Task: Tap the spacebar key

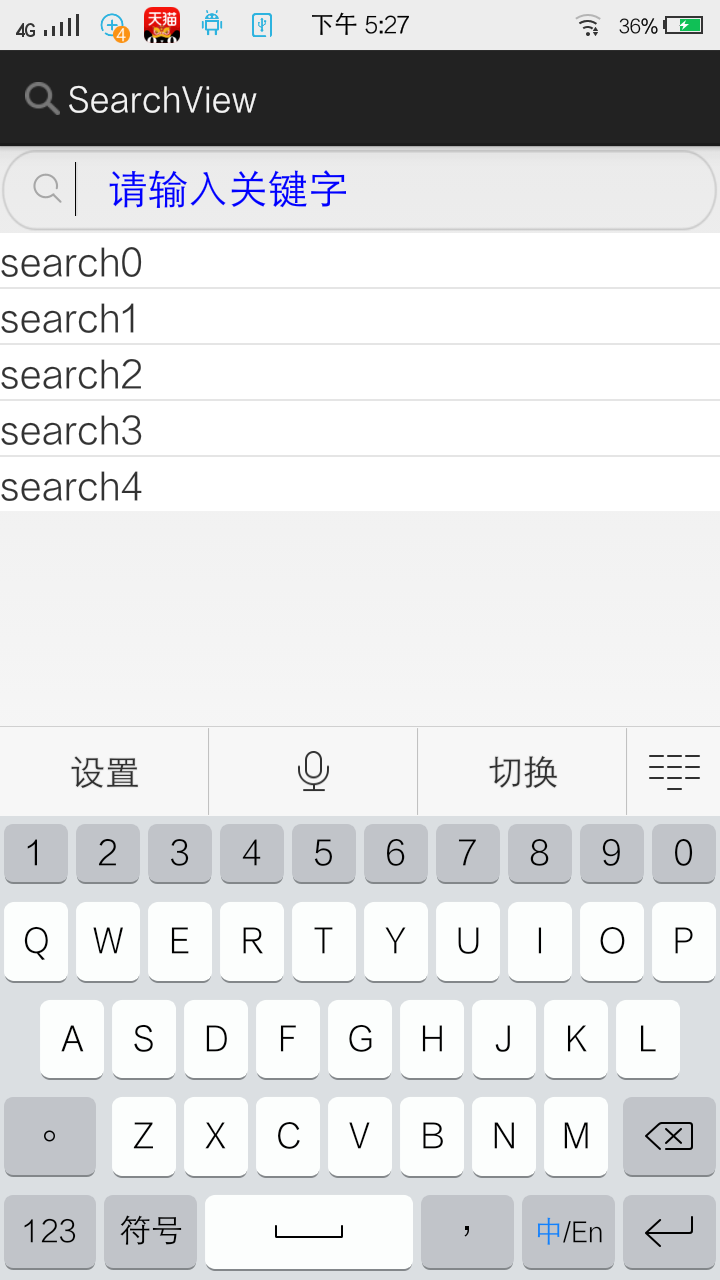Action: pyautogui.click(x=309, y=1232)
